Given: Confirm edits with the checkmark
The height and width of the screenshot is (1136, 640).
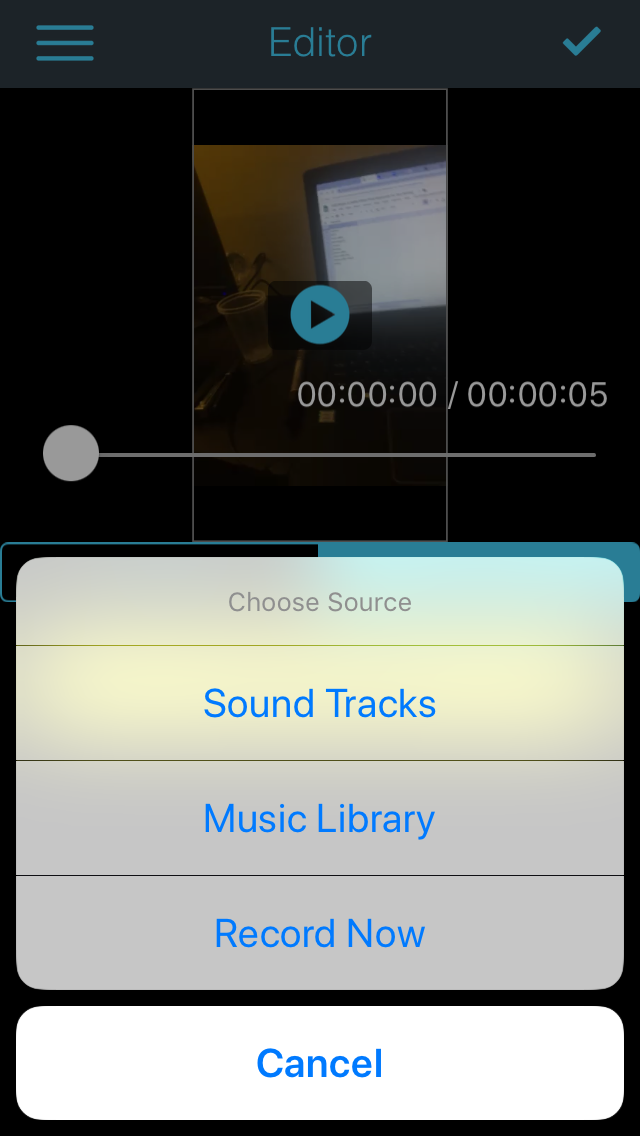Looking at the screenshot, I should (x=582, y=41).
